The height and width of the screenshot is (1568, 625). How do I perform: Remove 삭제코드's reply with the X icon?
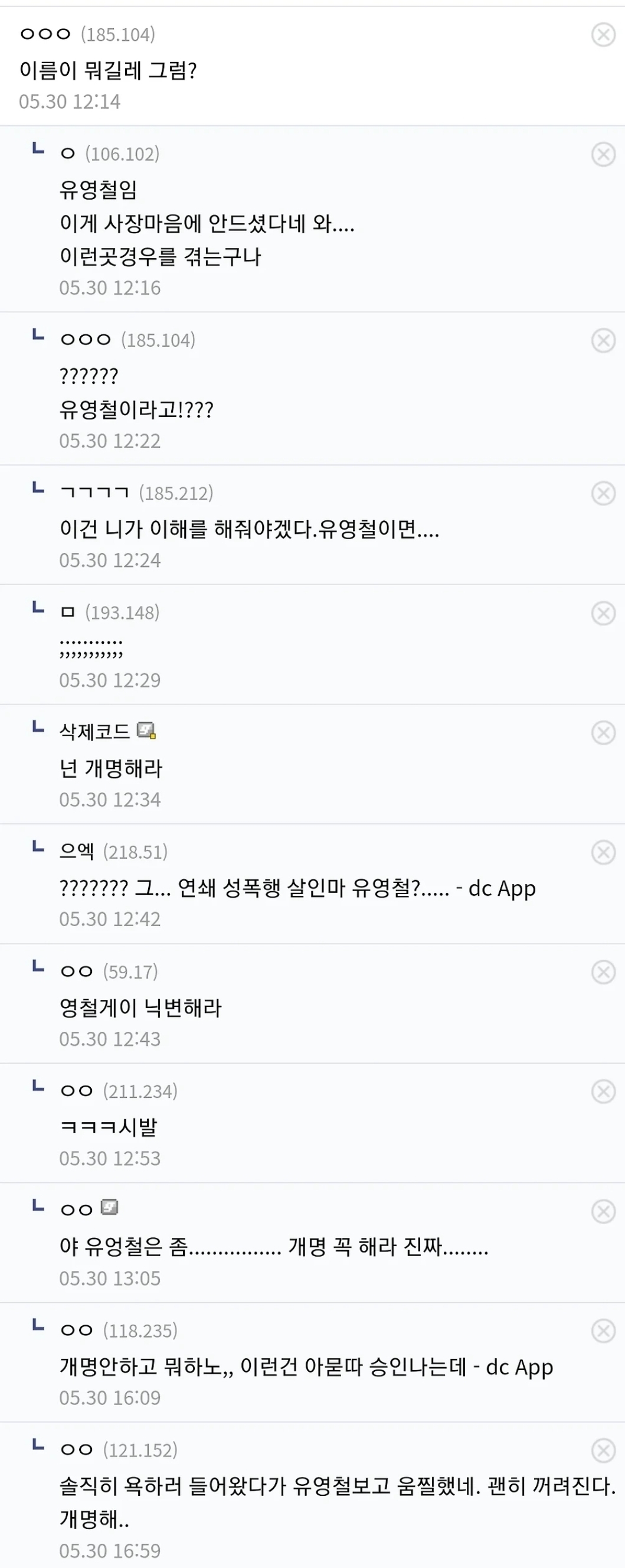(603, 732)
